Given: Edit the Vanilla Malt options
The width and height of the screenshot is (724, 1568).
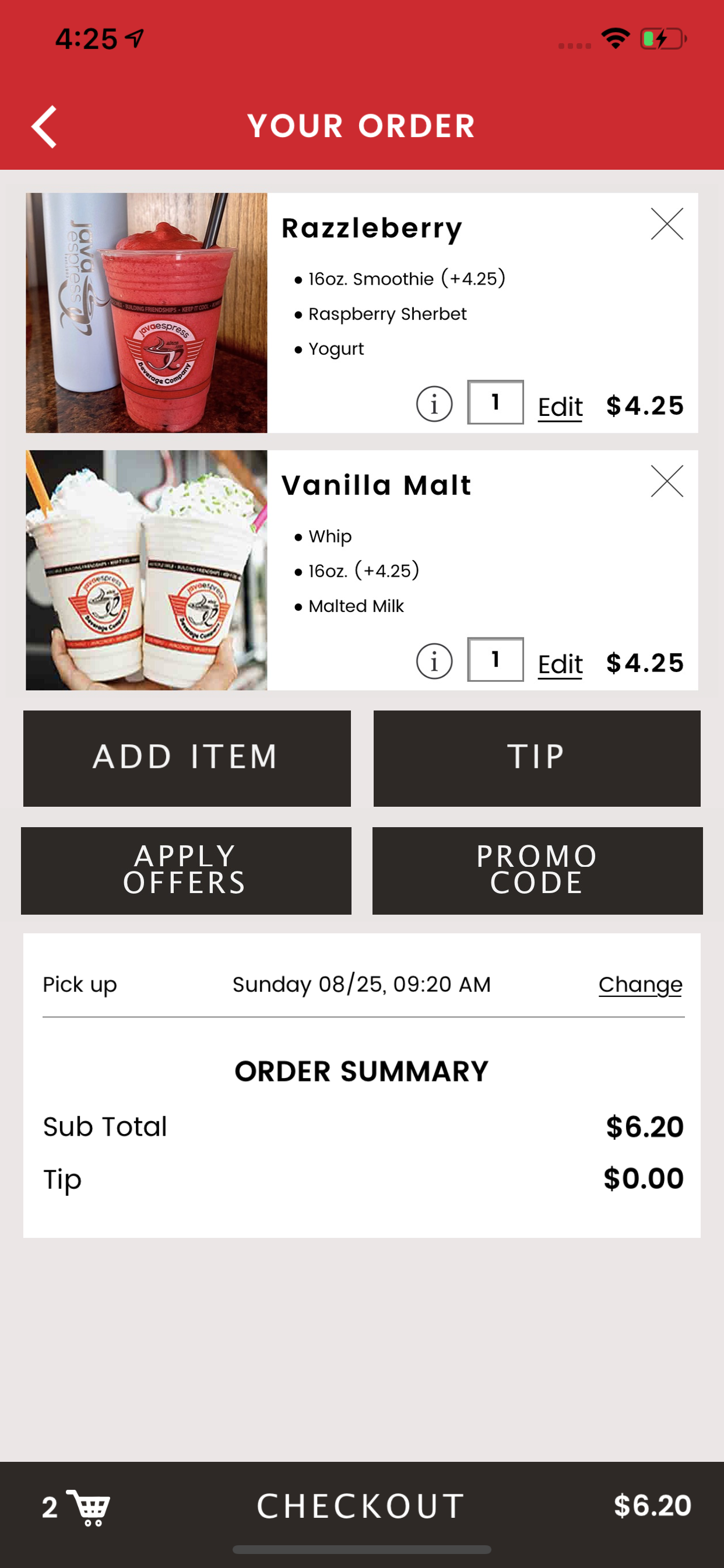Looking at the screenshot, I should tap(560, 664).
